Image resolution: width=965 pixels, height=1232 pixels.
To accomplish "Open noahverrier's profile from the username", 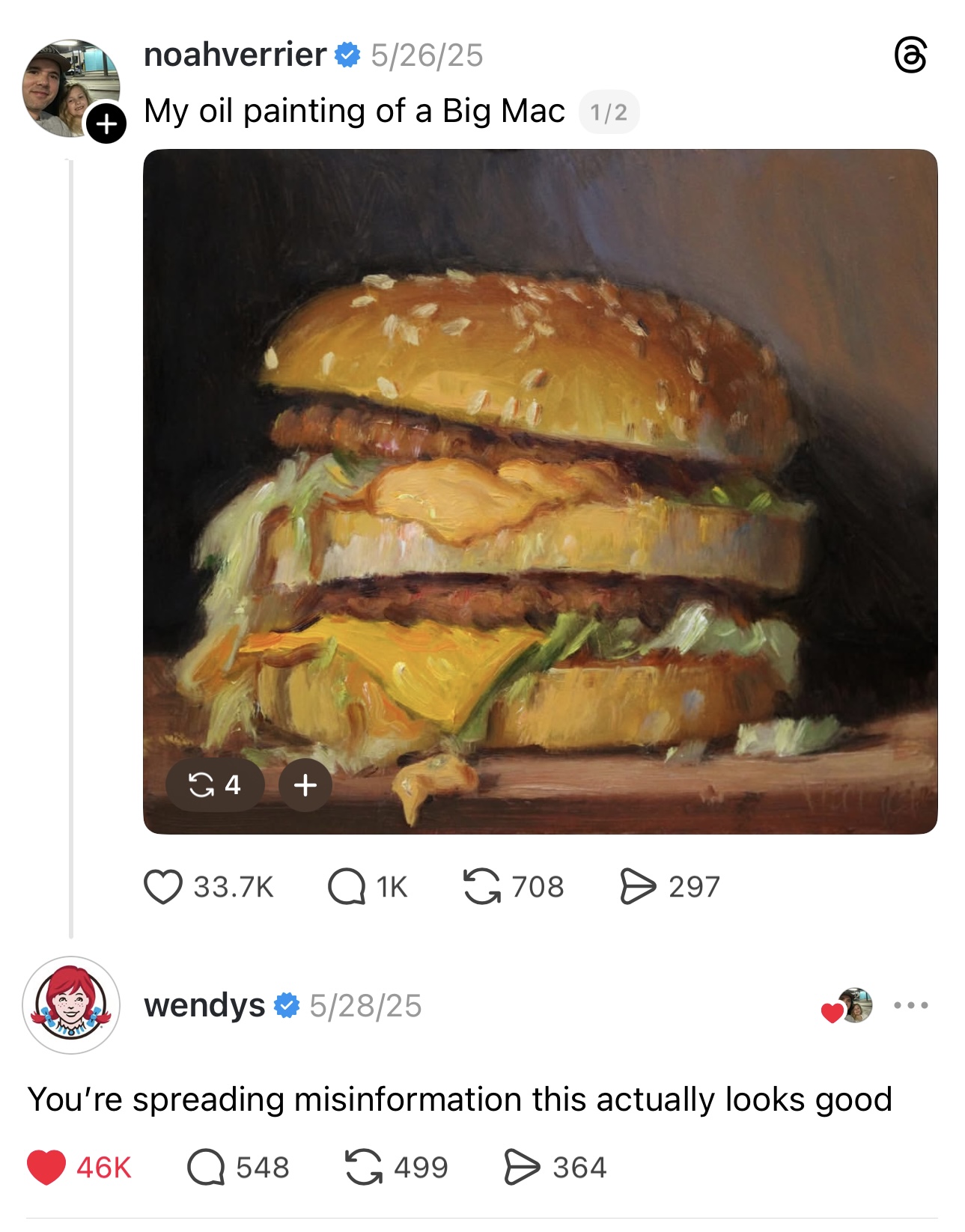I will (234, 55).
